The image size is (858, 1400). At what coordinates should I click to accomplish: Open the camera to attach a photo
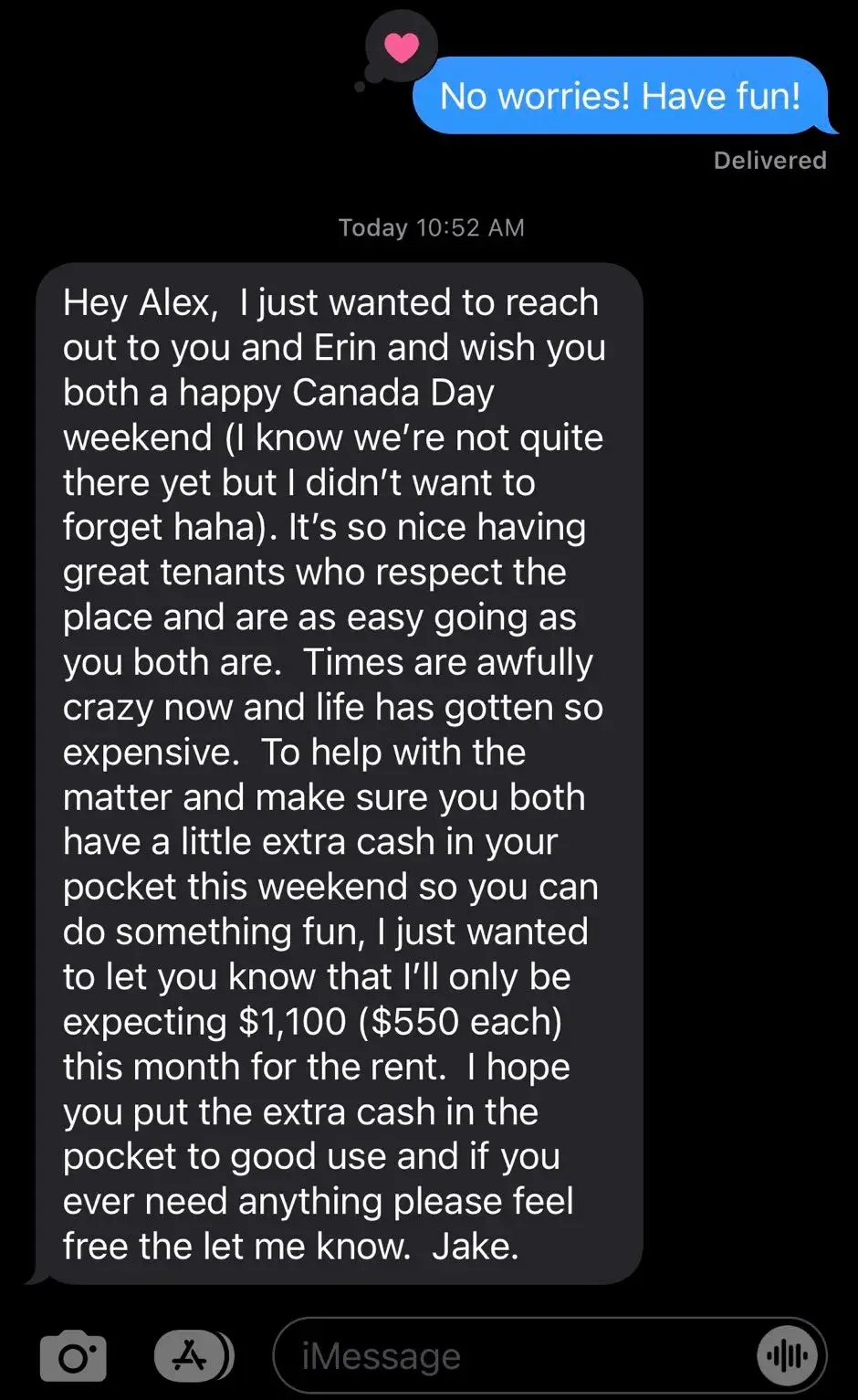click(73, 1357)
